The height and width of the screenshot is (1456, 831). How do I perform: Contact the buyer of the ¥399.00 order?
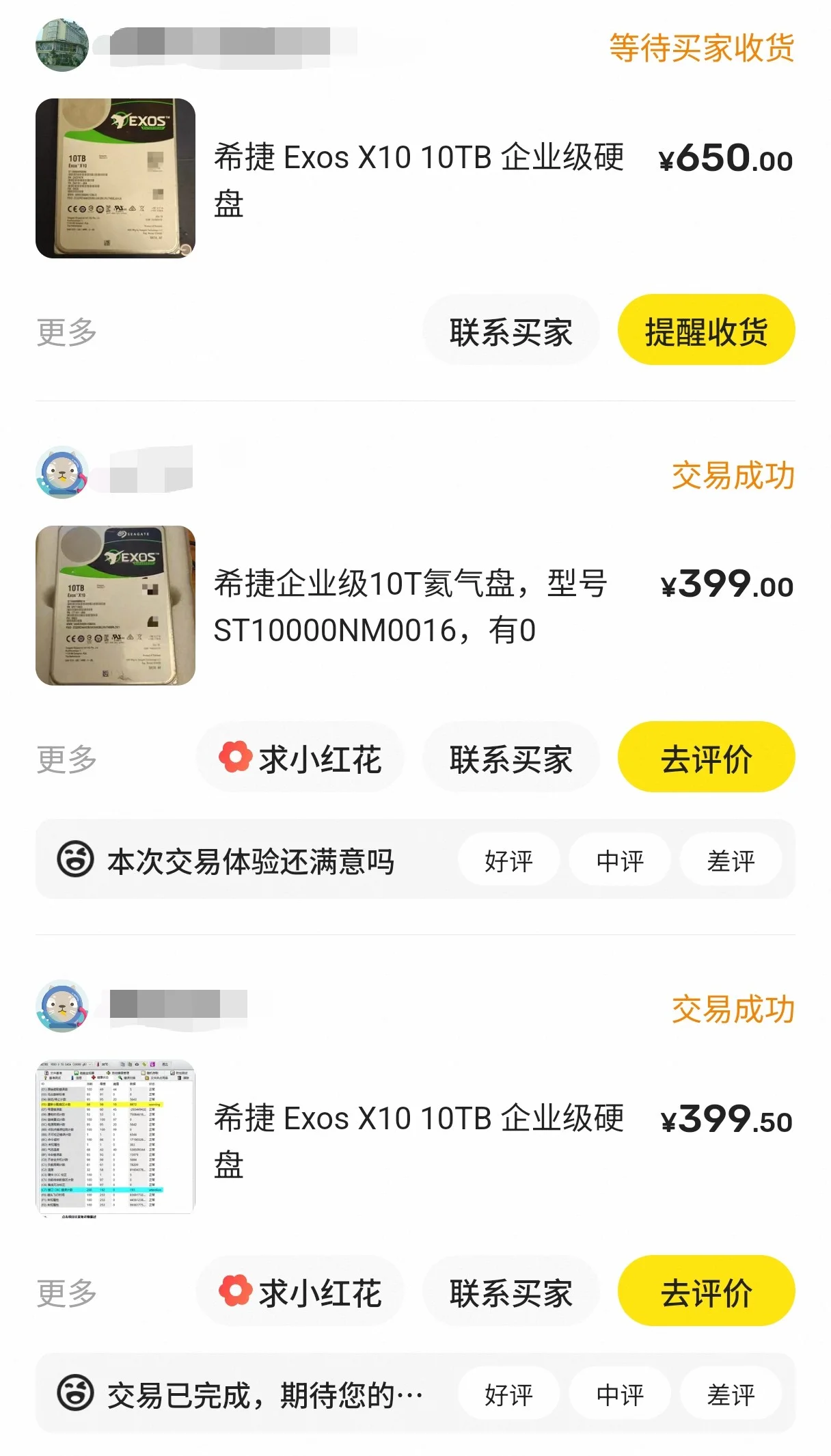coord(510,759)
